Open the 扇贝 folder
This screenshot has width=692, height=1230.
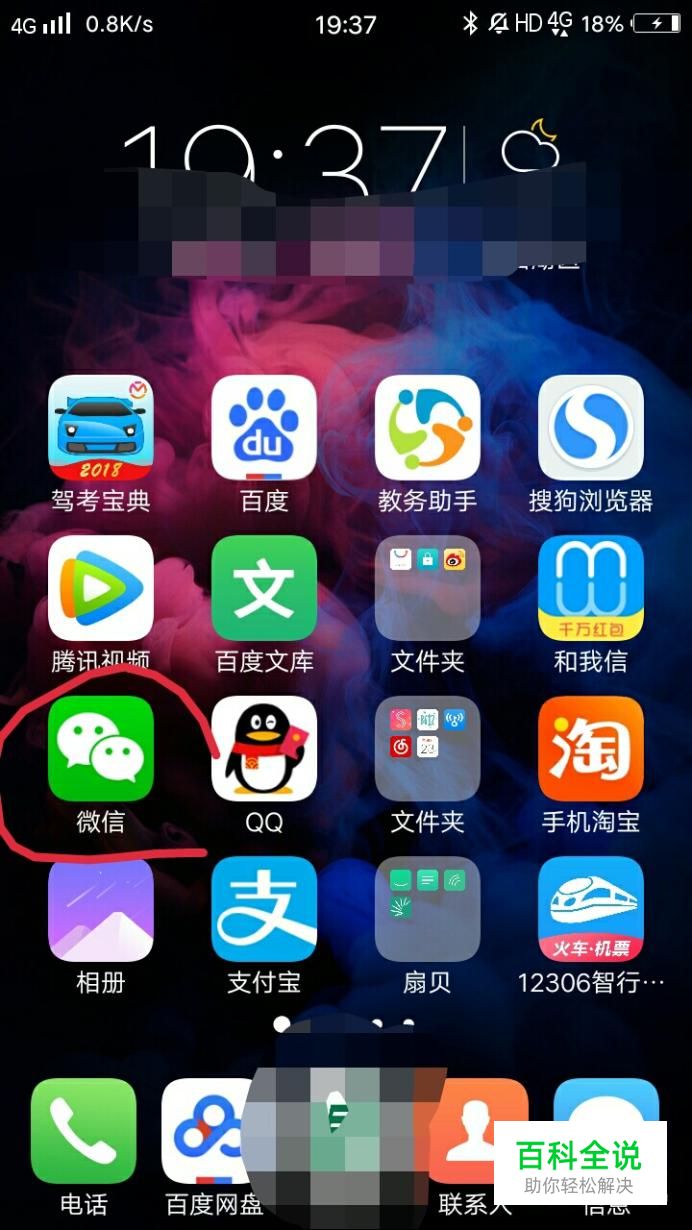click(427, 909)
